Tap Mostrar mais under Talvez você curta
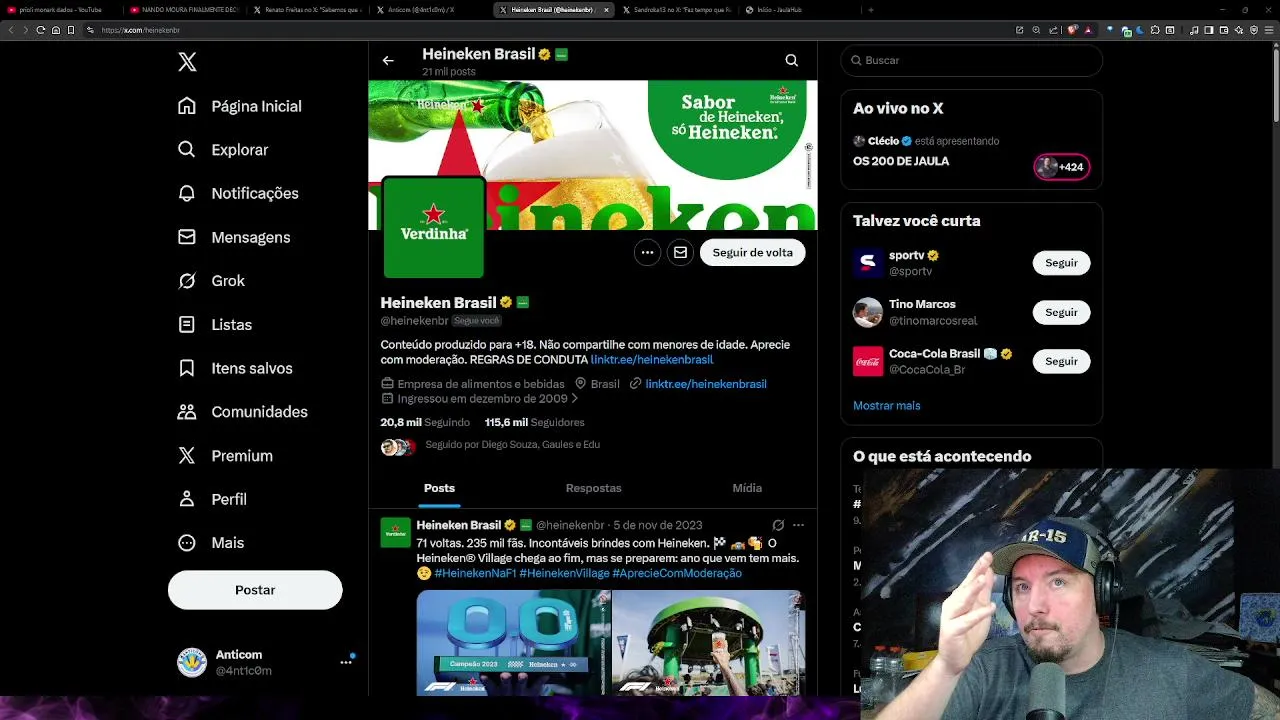This screenshot has width=1280, height=720. 886,405
